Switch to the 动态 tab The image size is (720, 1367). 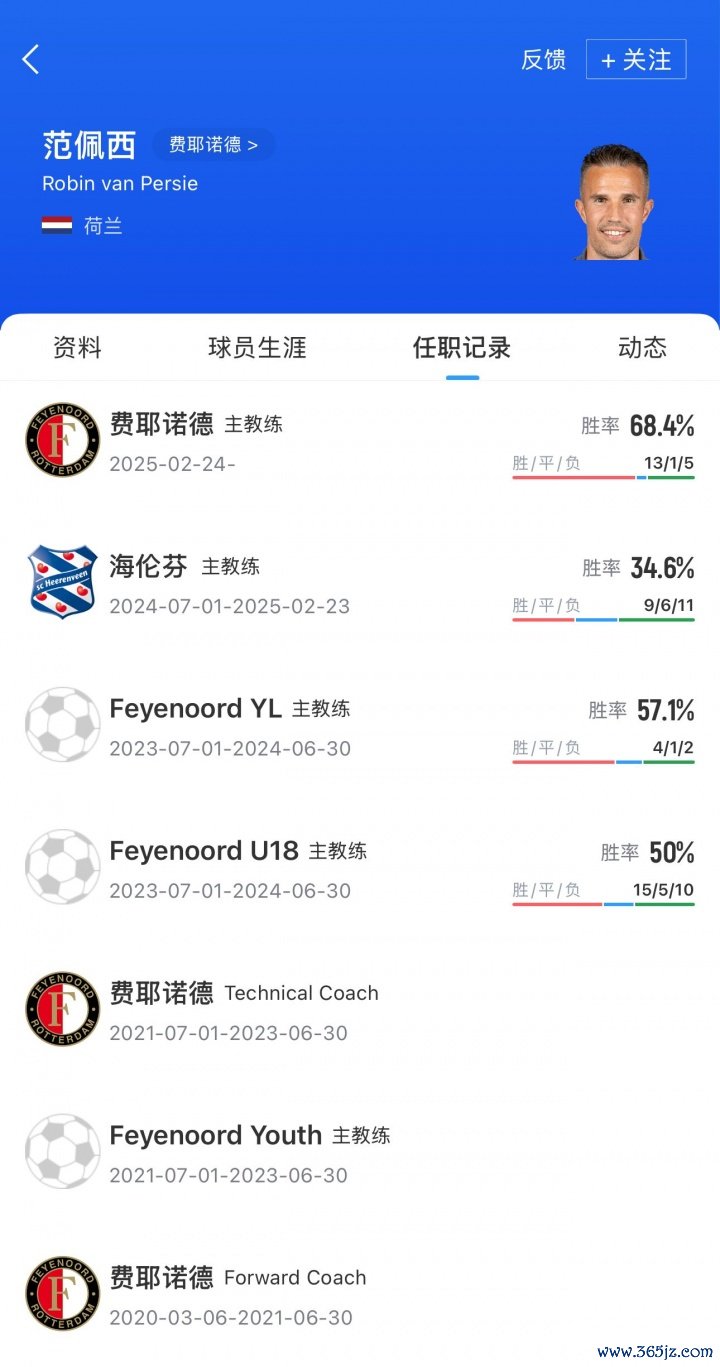[642, 347]
